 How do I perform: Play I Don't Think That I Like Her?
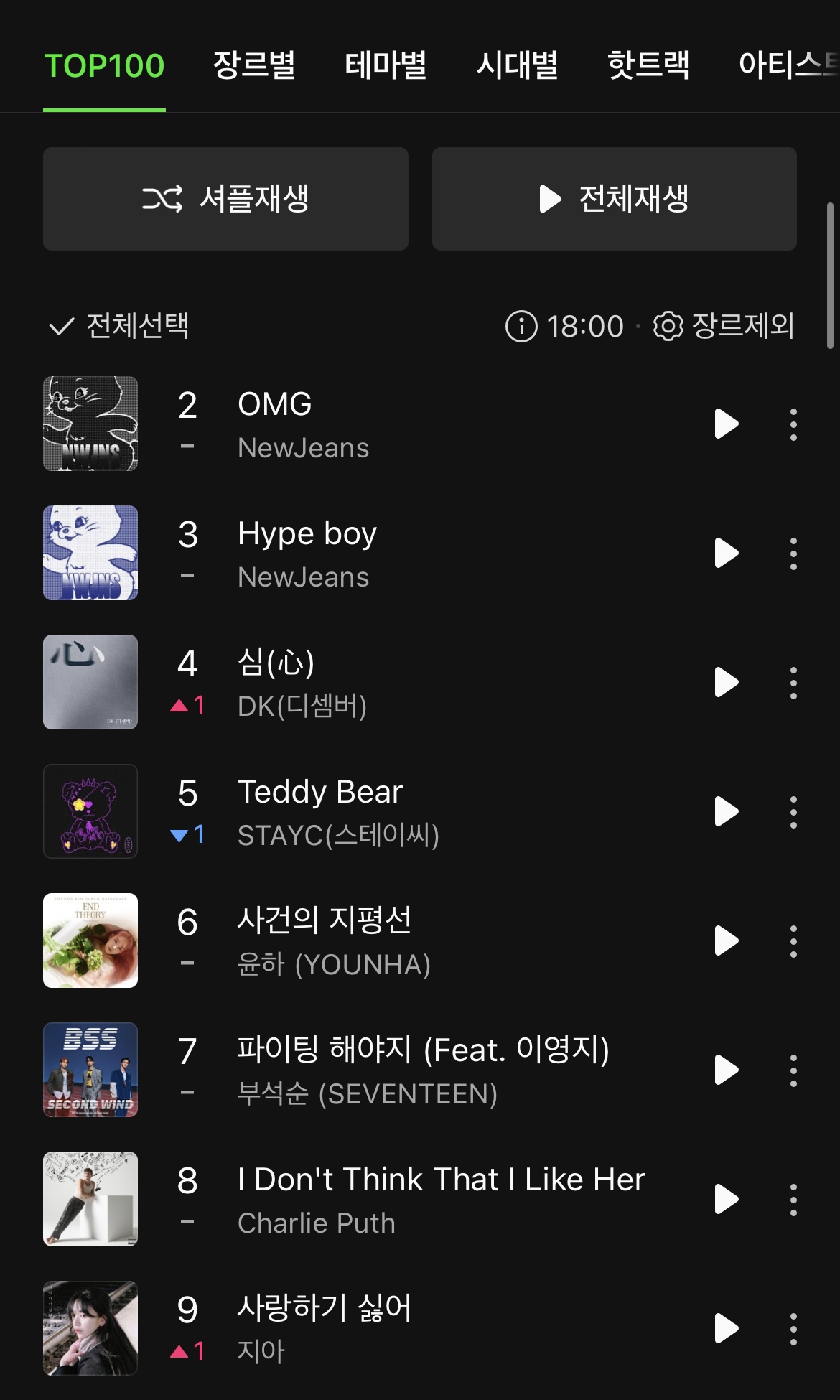(x=727, y=1199)
